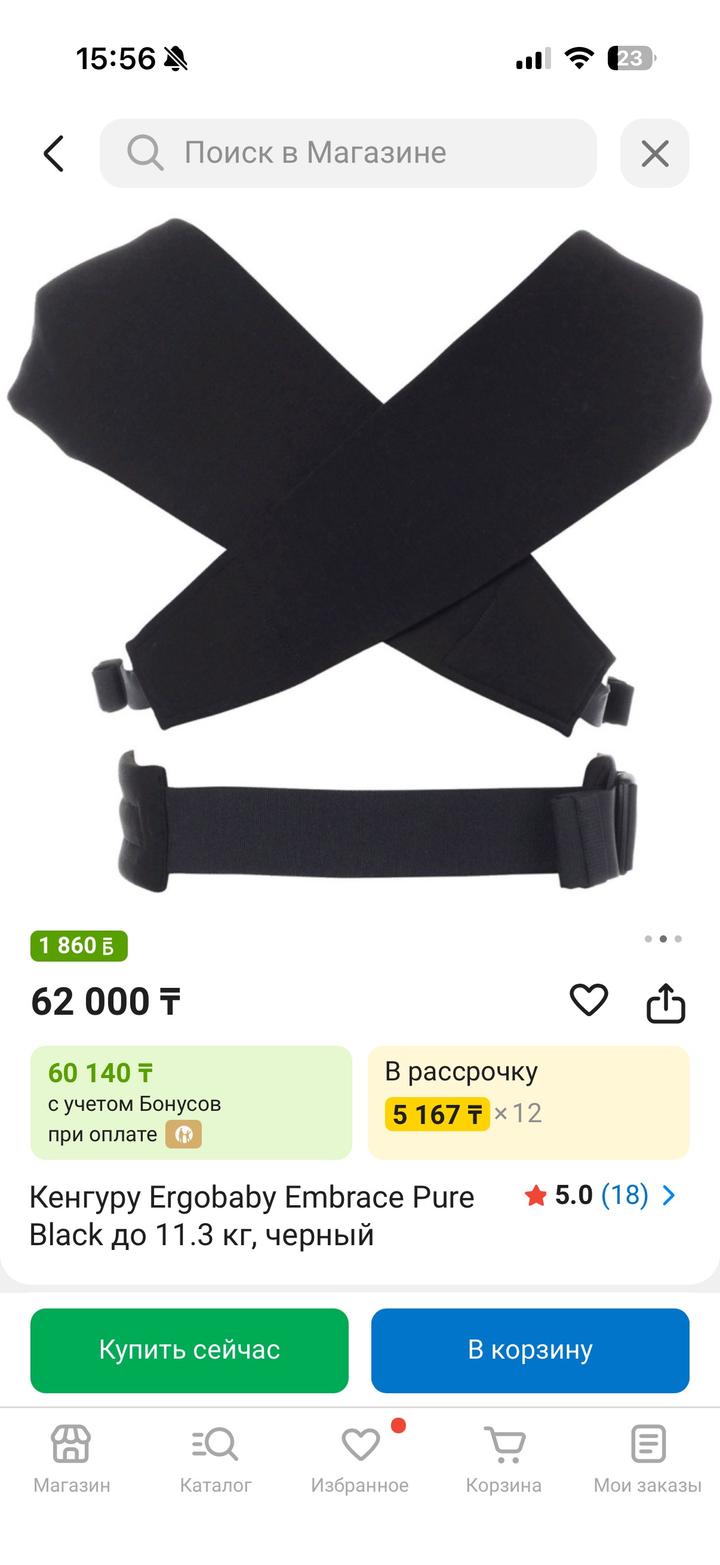
Task: Open the В рассрочку installment option
Action: pyautogui.click(x=528, y=1102)
